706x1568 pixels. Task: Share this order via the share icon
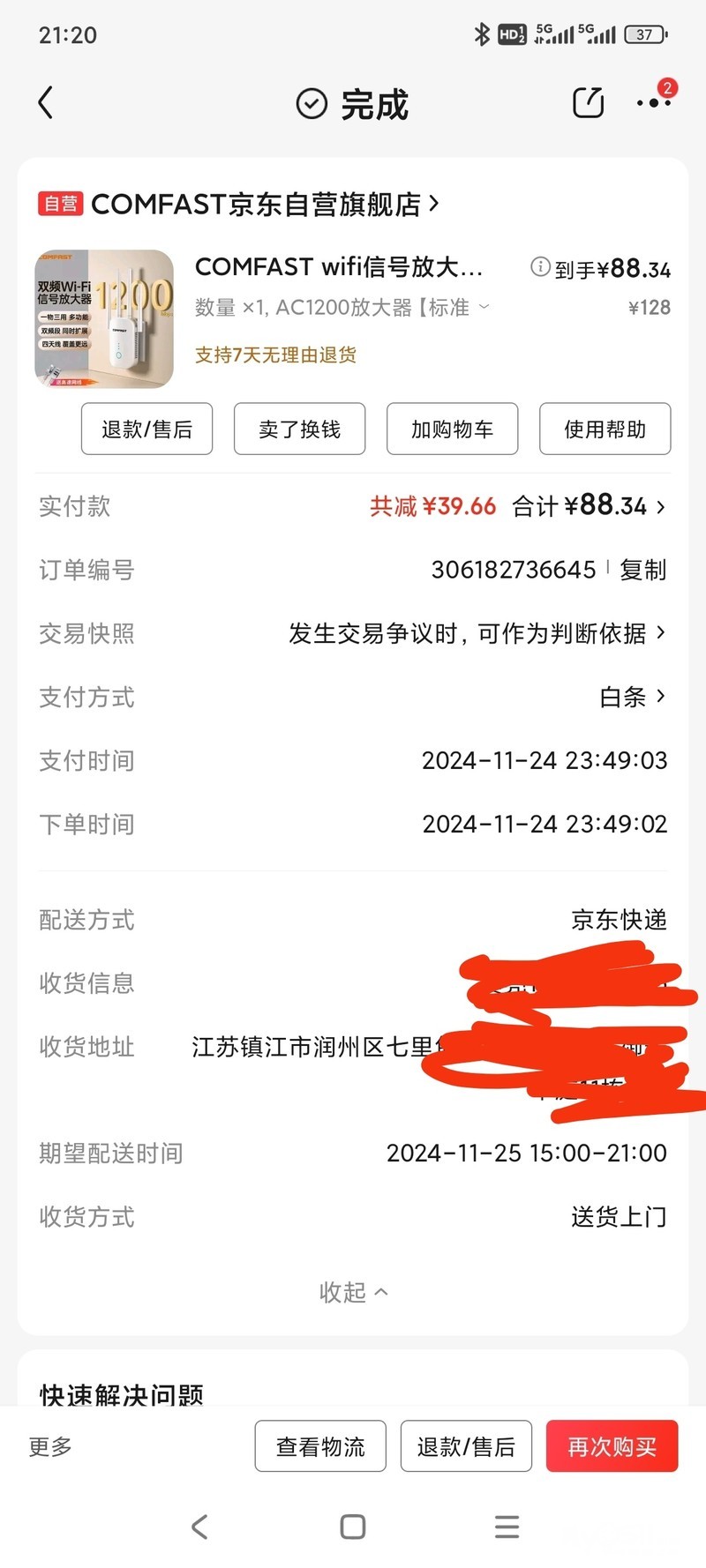point(588,103)
